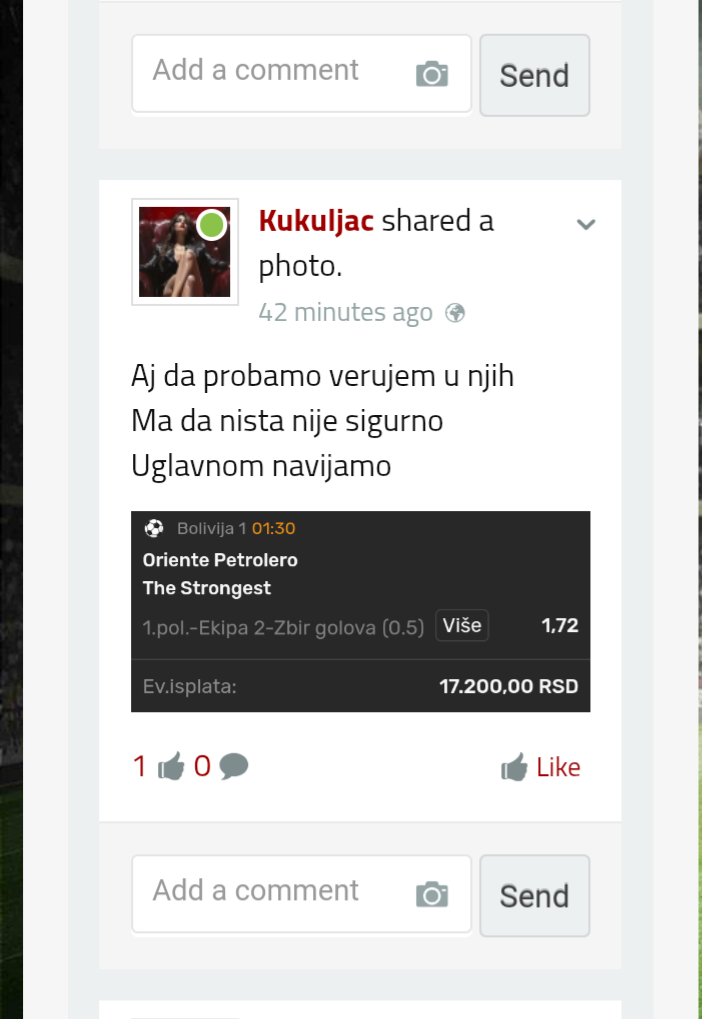The image size is (702, 1019).
Task: Open the shared betting slip photo
Action: [360, 611]
